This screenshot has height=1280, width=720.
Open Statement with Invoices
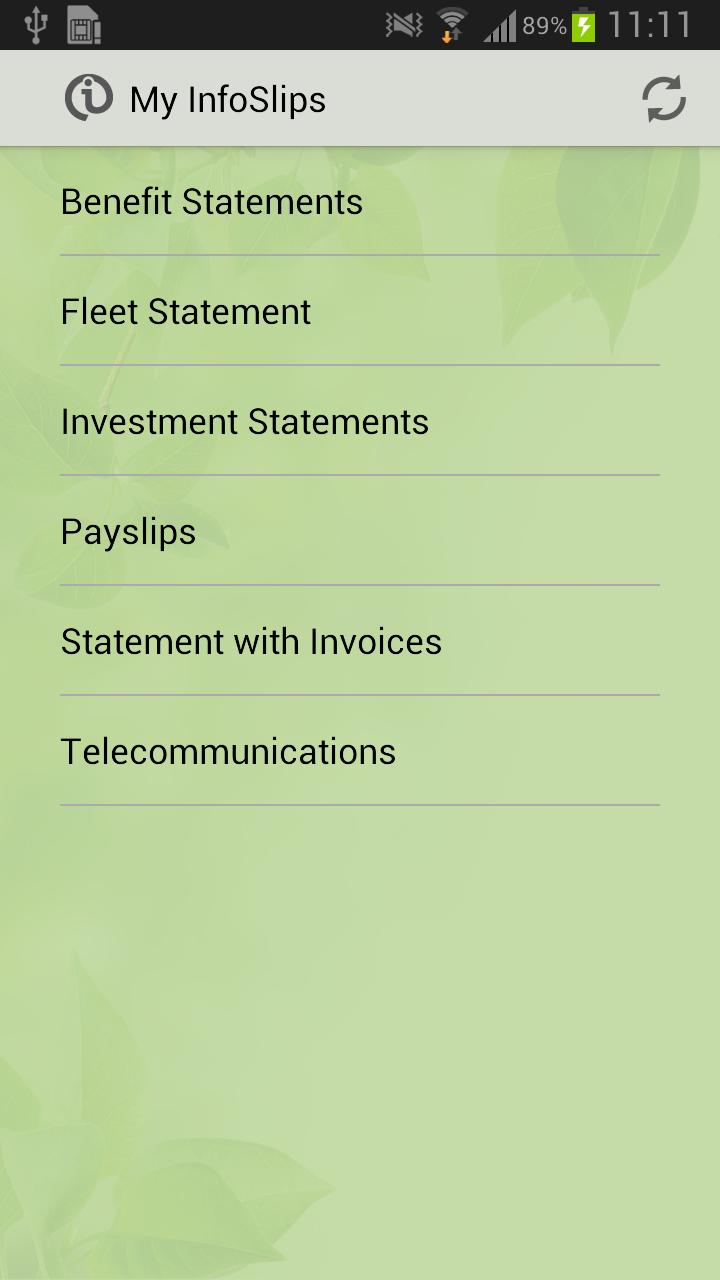pos(252,642)
